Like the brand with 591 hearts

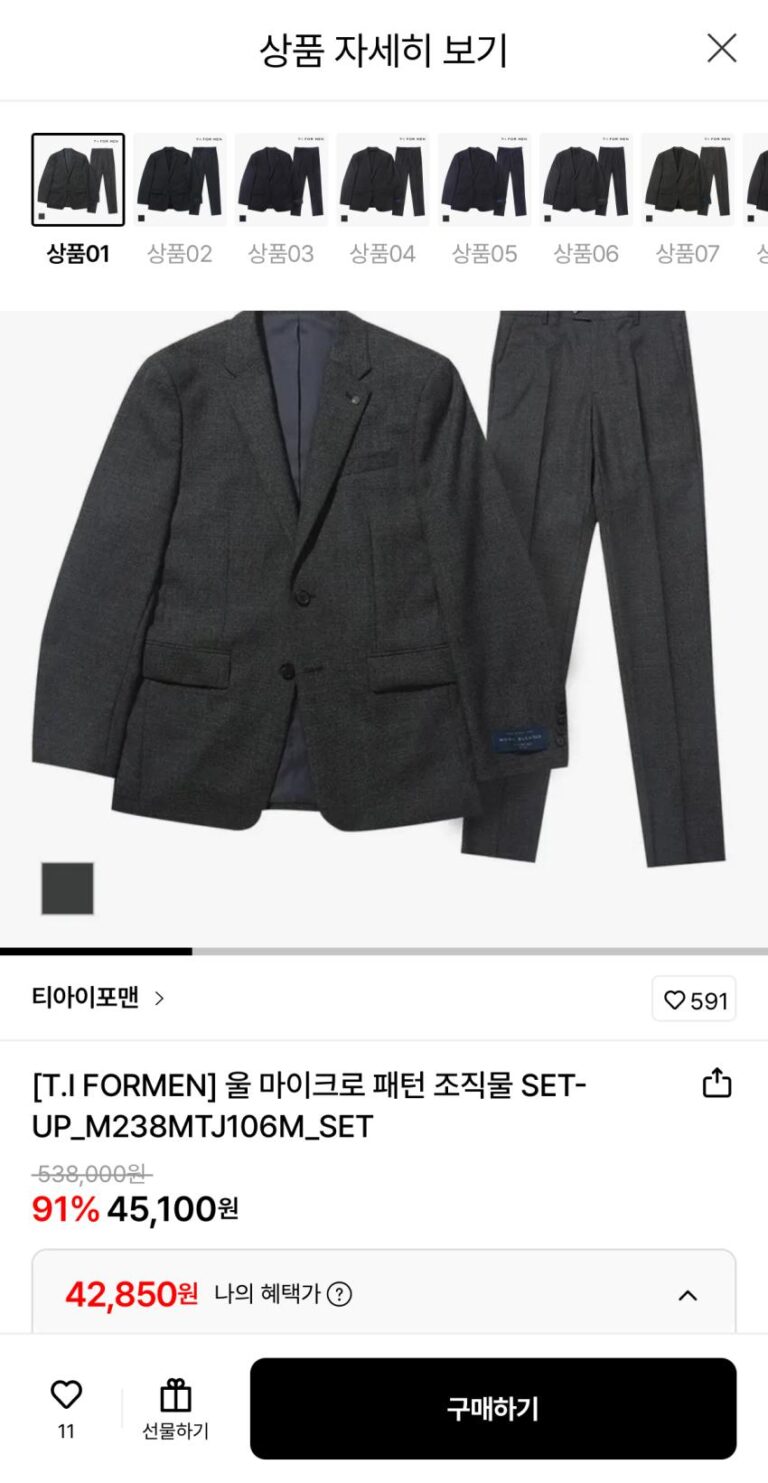pos(694,999)
